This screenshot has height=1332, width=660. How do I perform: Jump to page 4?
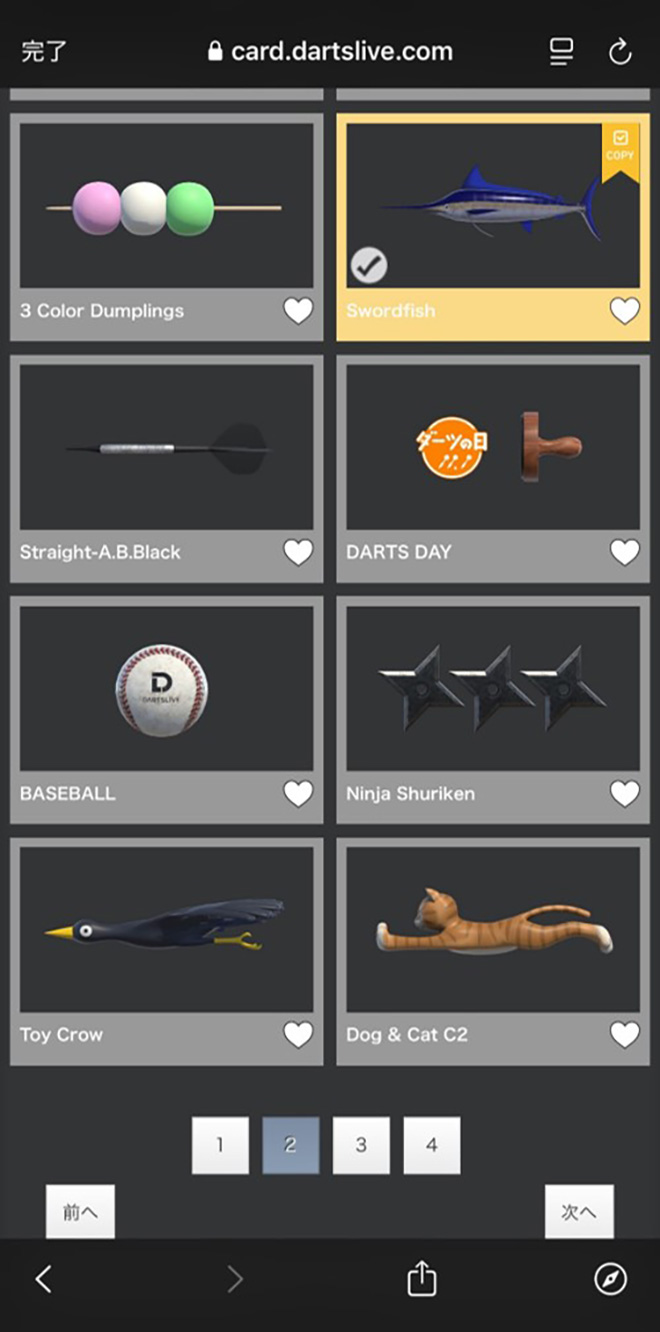[432, 1145]
